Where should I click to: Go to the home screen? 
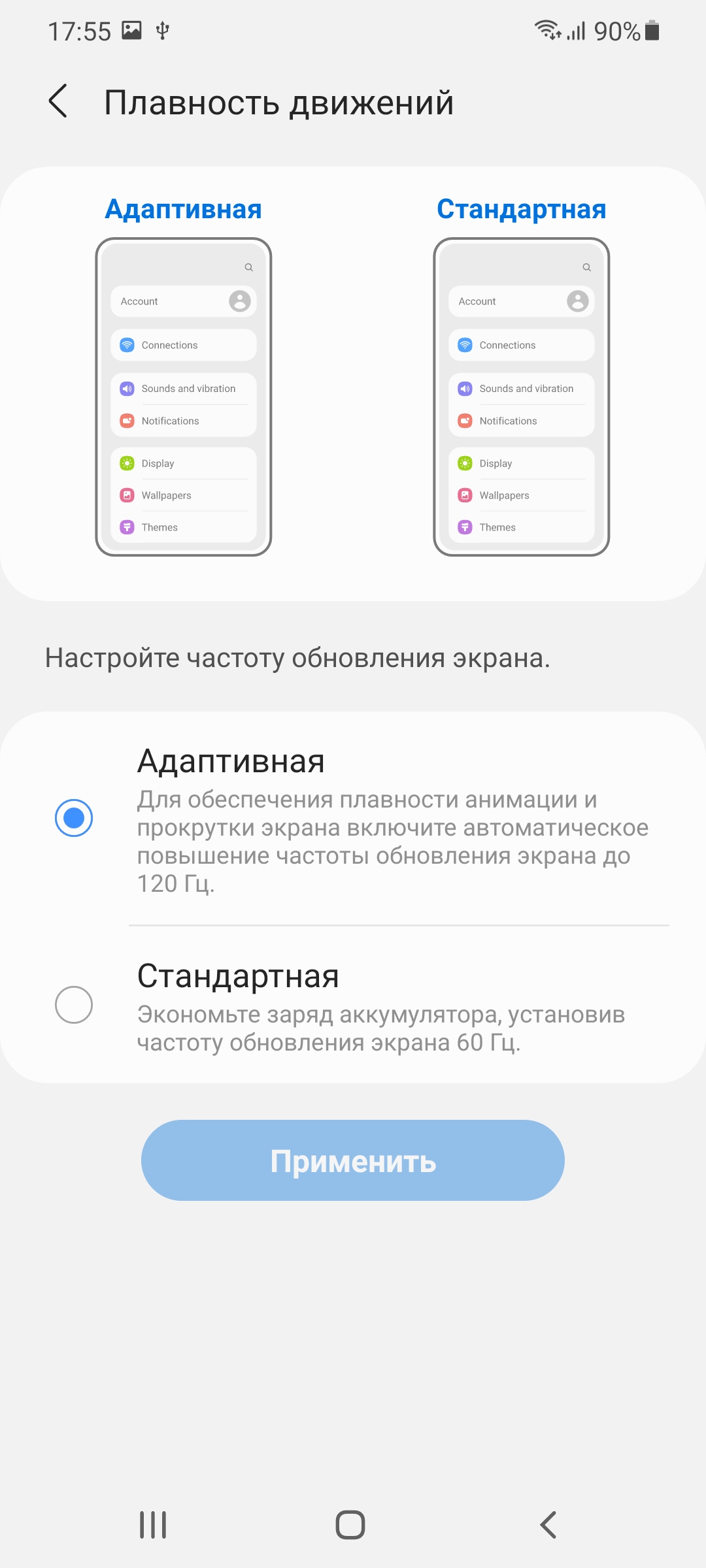[x=350, y=1525]
